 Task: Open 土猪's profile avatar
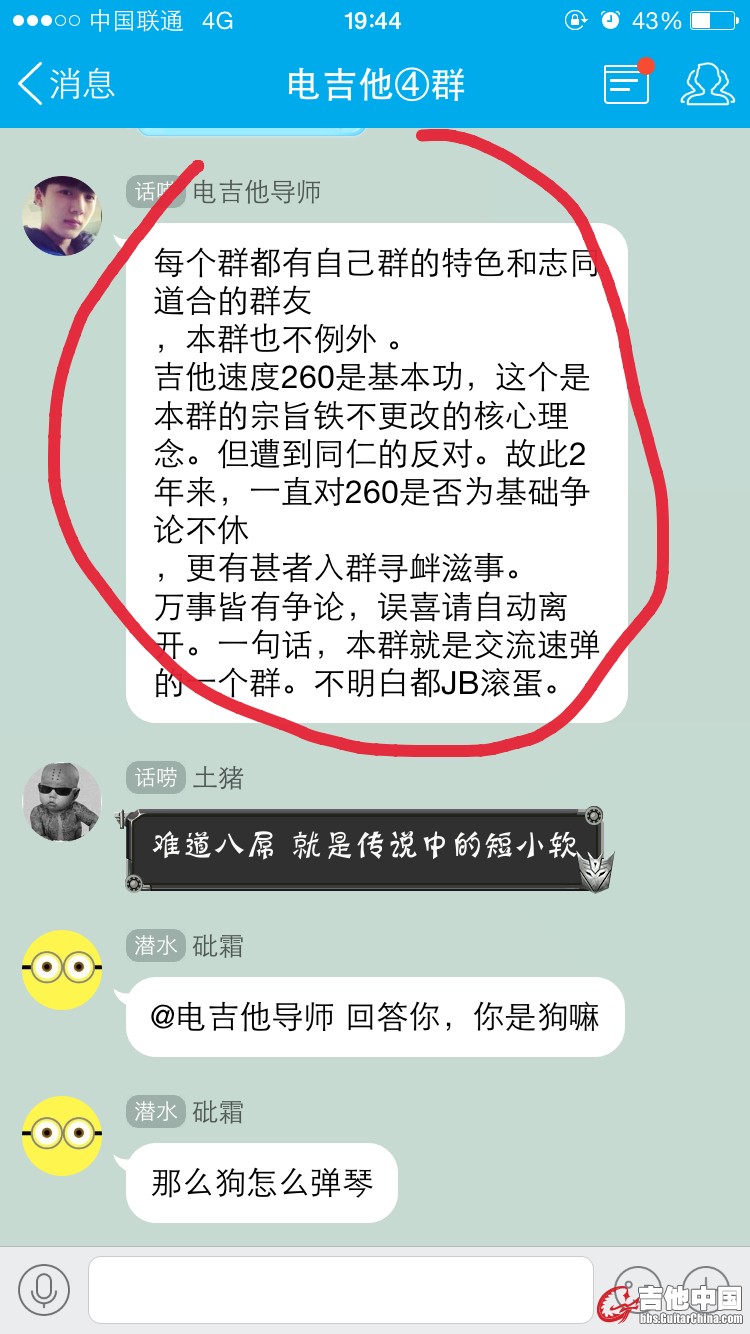62,802
